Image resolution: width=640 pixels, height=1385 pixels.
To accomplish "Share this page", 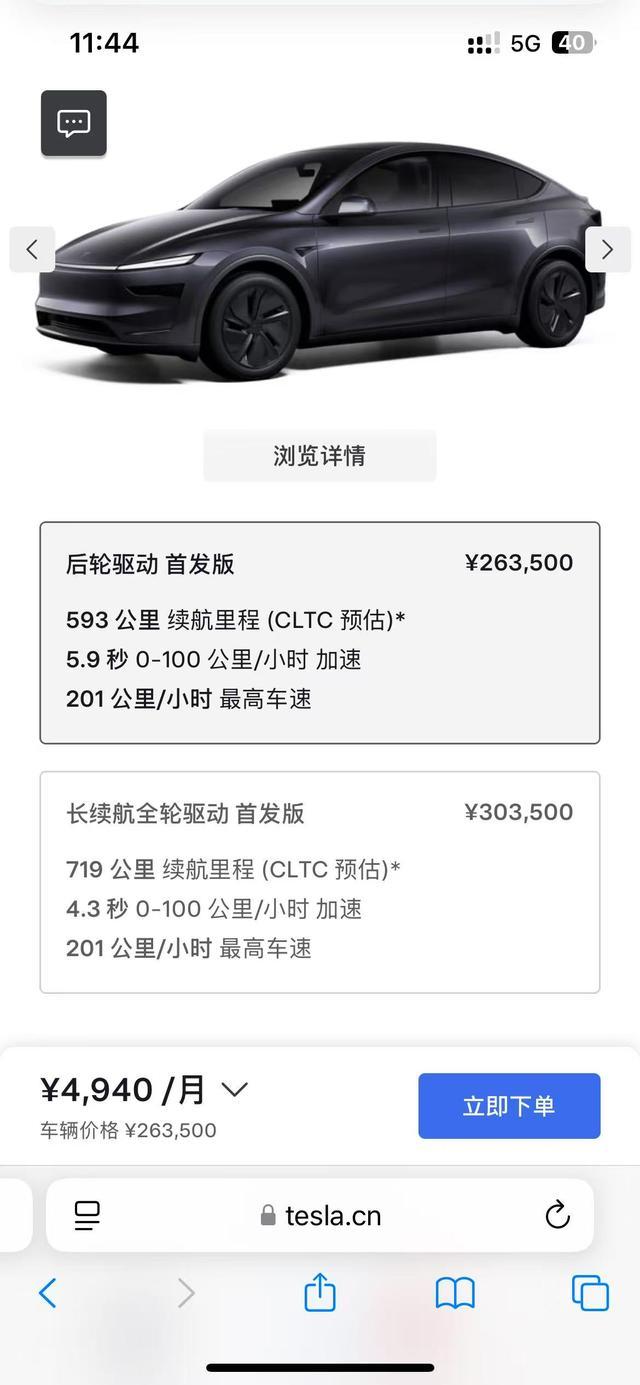I will (x=320, y=1292).
